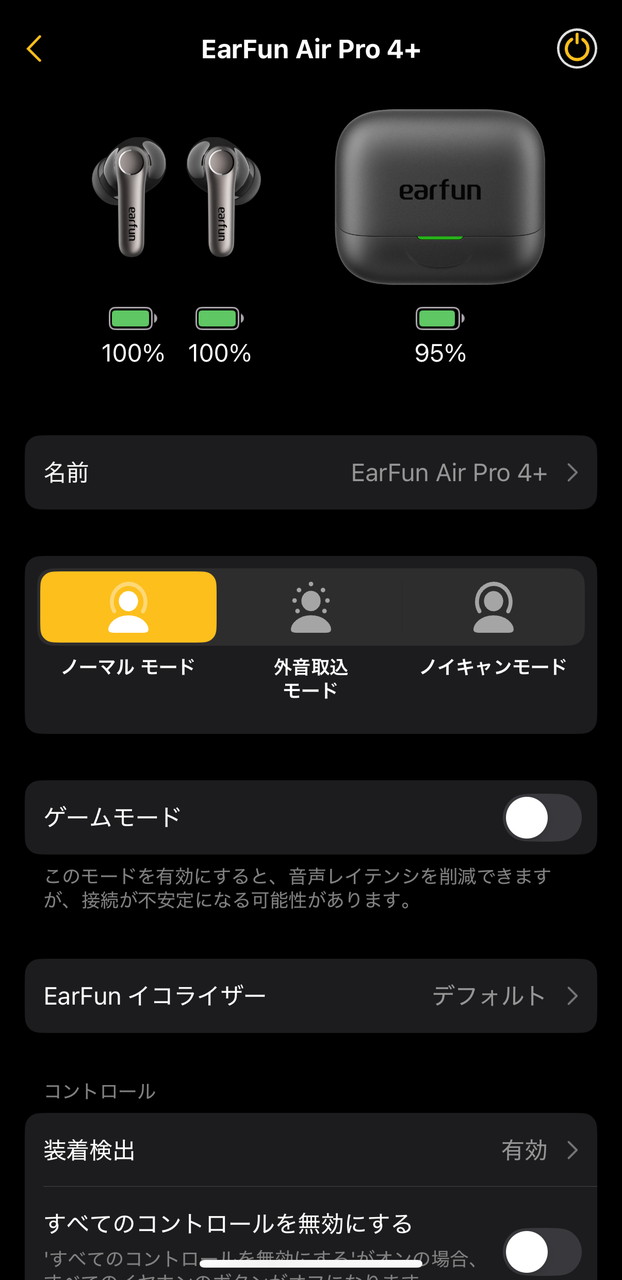The image size is (622, 1280).
Task: Tap the power icon in the header
Action: click(577, 49)
